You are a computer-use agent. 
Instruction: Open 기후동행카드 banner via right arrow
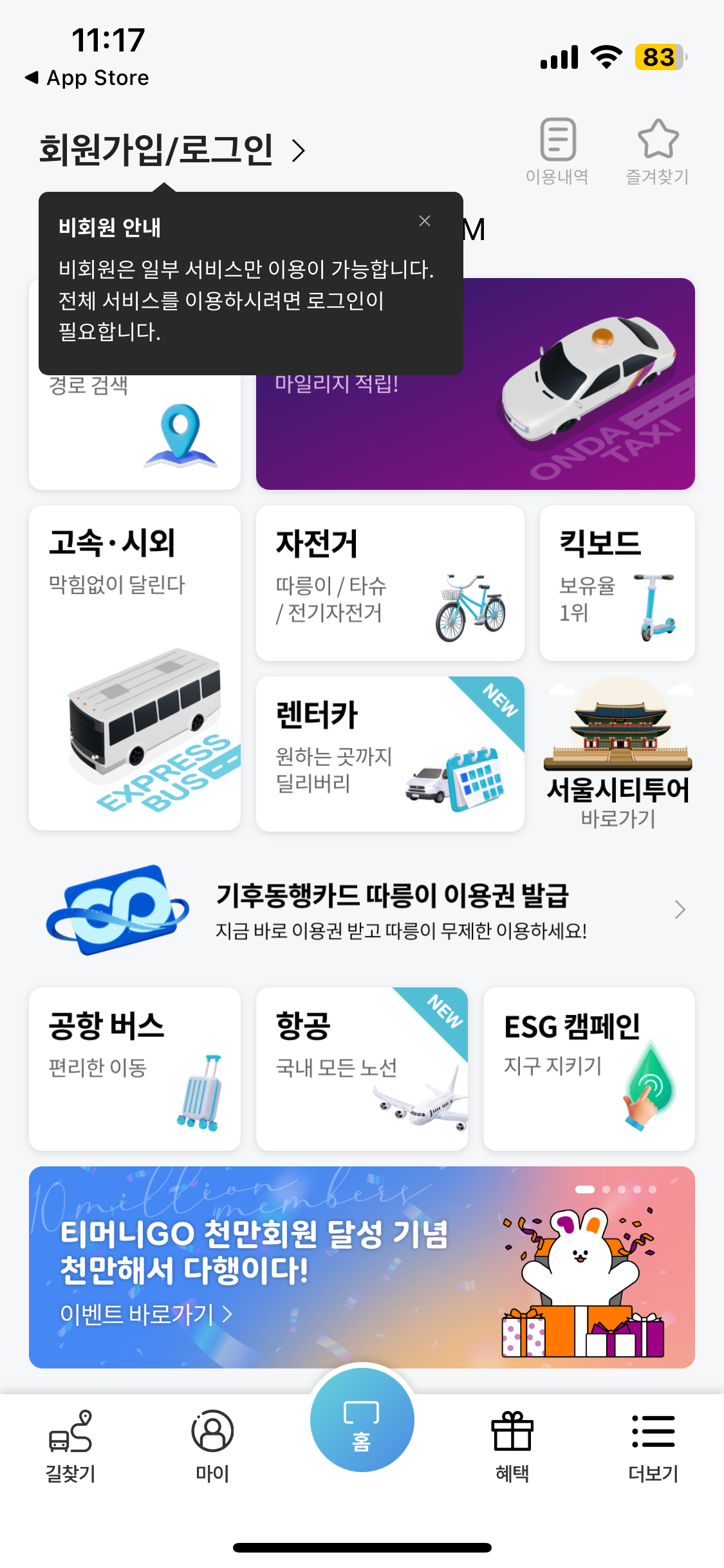pos(681,910)
